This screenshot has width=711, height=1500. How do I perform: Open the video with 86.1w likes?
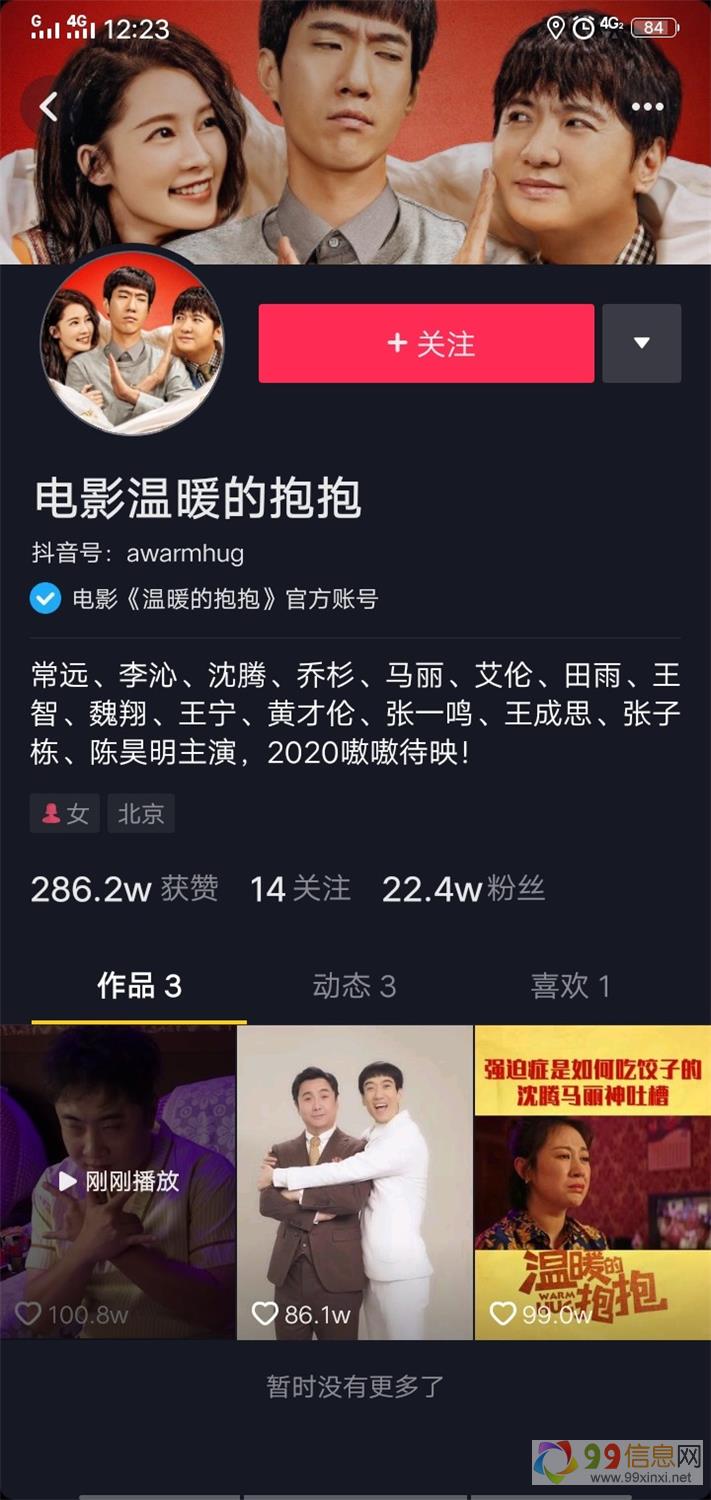point(354,1181)
